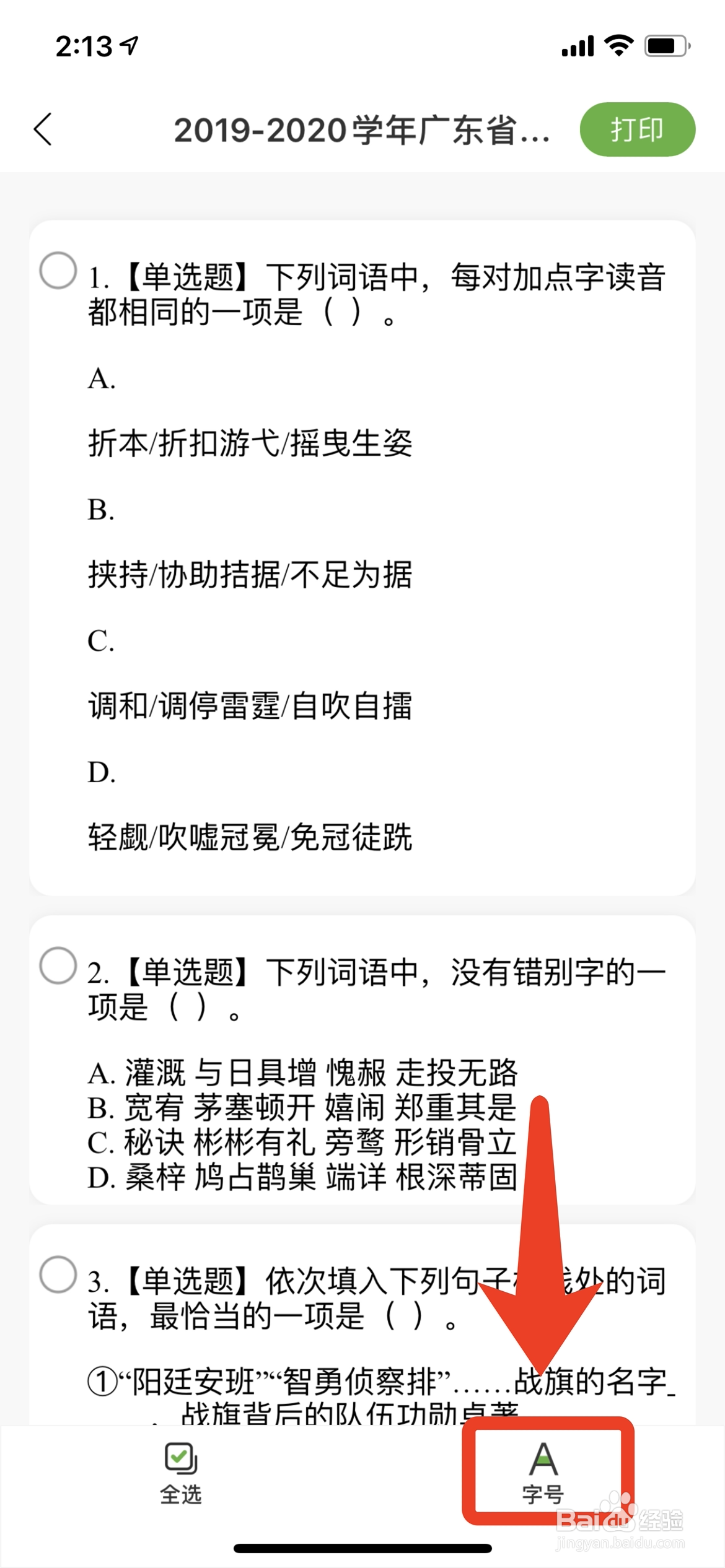Viewport: 725px width, 1568px height.
Task: Open question 1 by tapping its card
Action: coord(362,557)
